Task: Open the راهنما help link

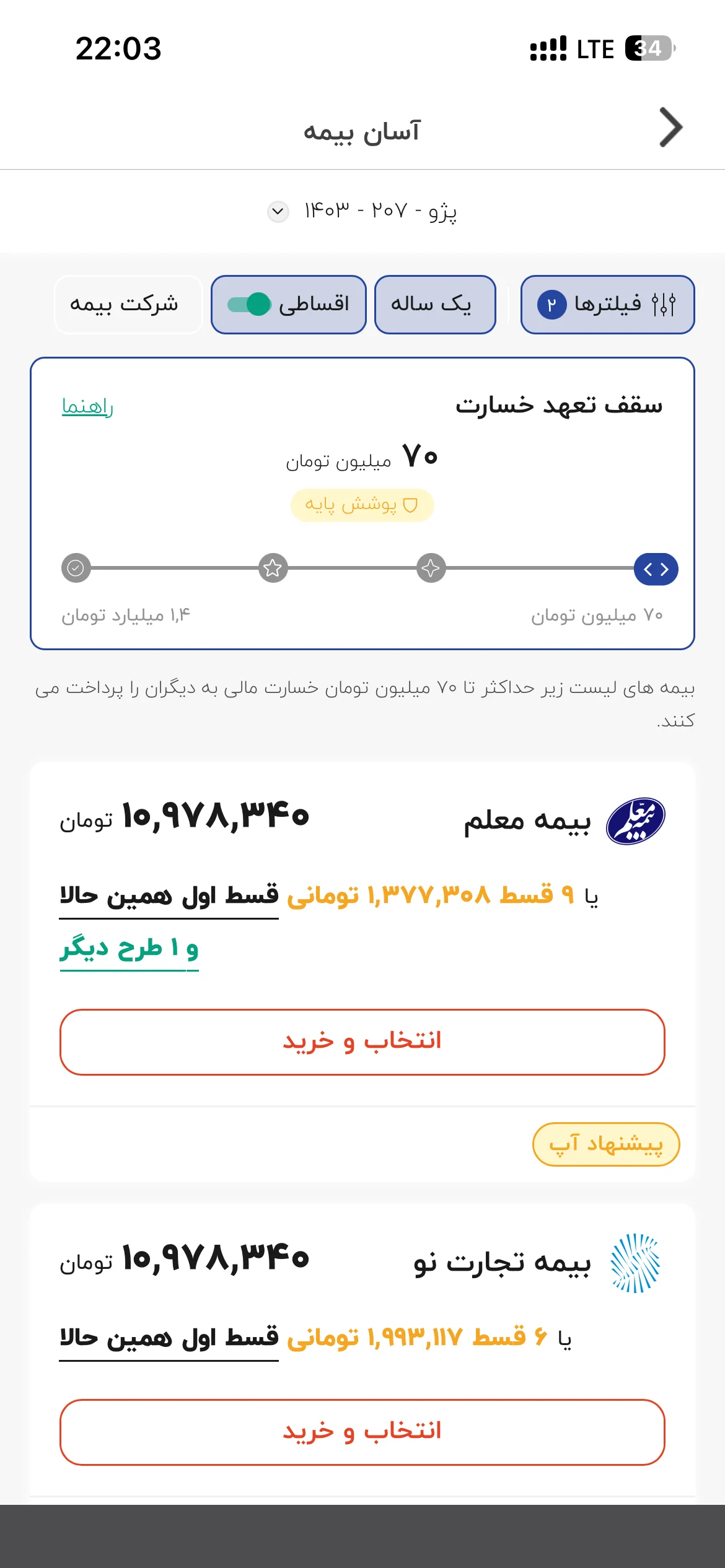Action: point(87,406)
